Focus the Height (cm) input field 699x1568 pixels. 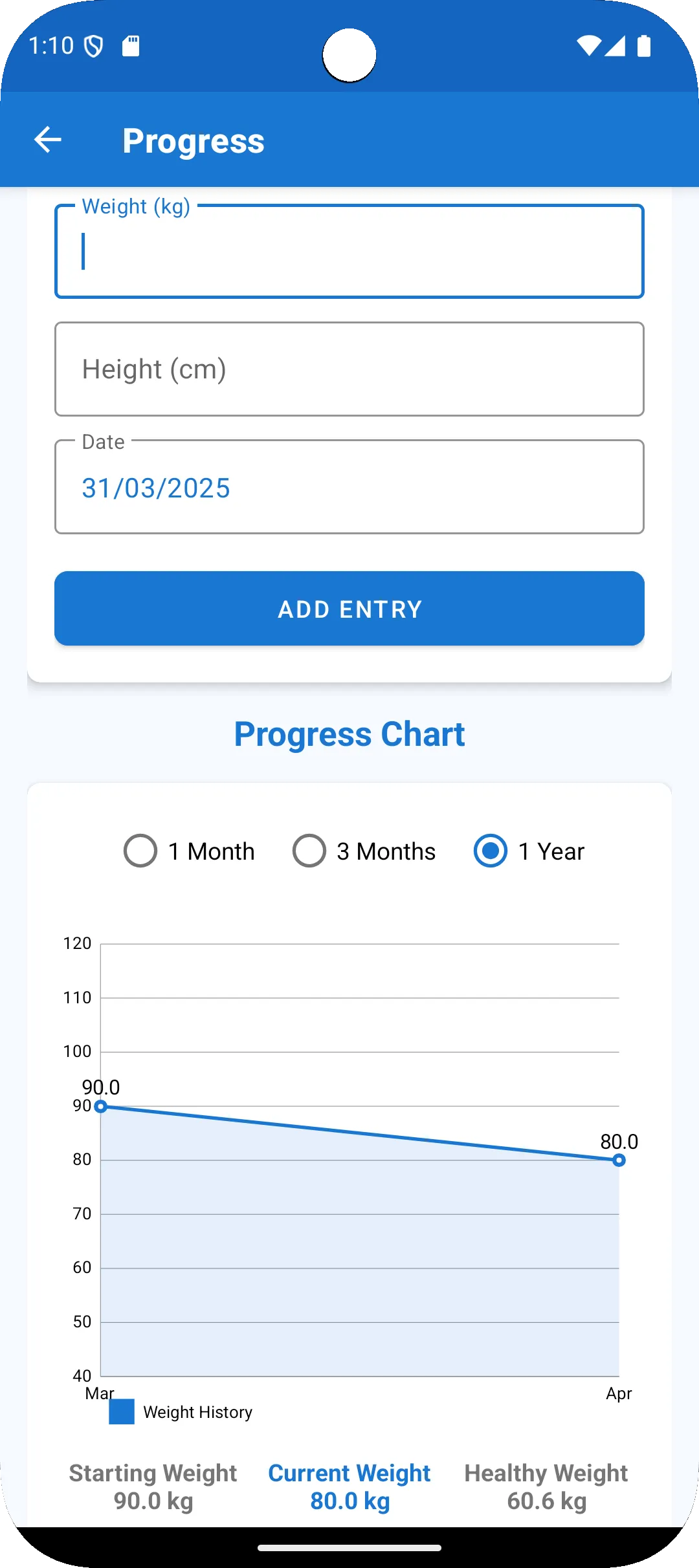tap(349, 369)
